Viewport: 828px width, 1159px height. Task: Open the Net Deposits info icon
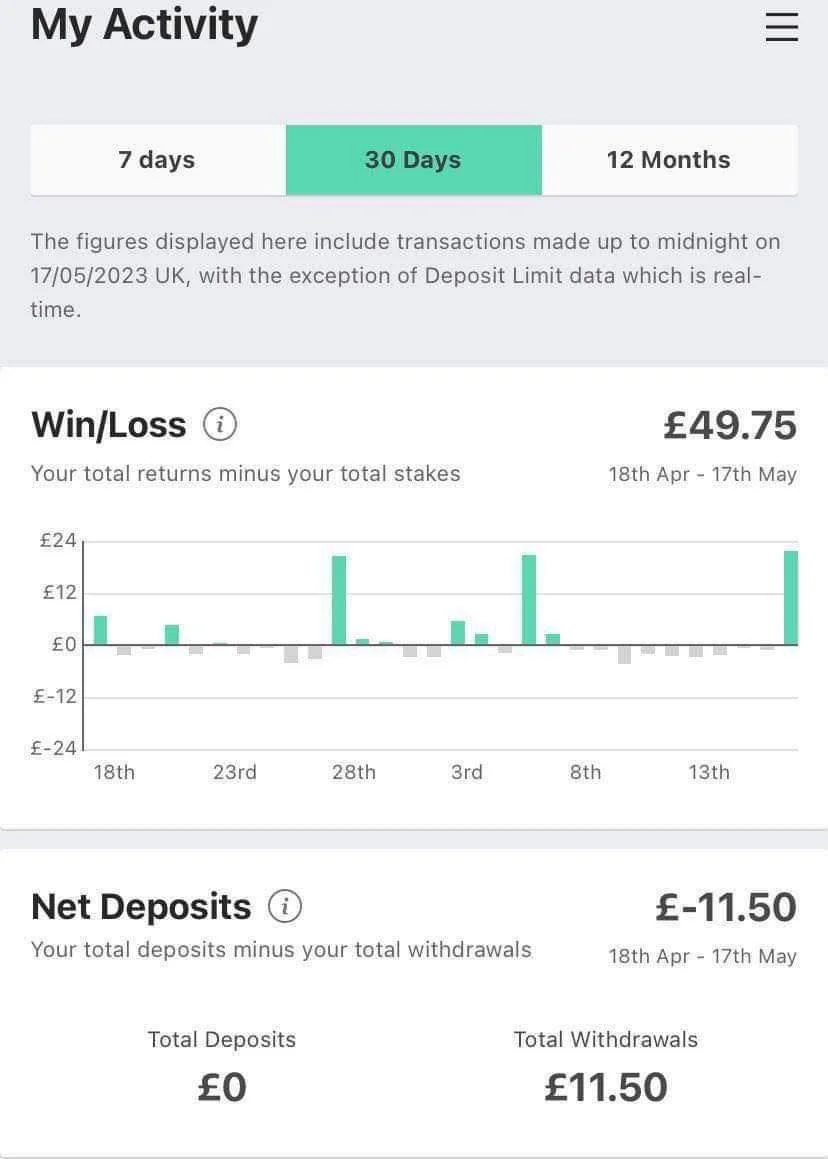coord(285,907)
